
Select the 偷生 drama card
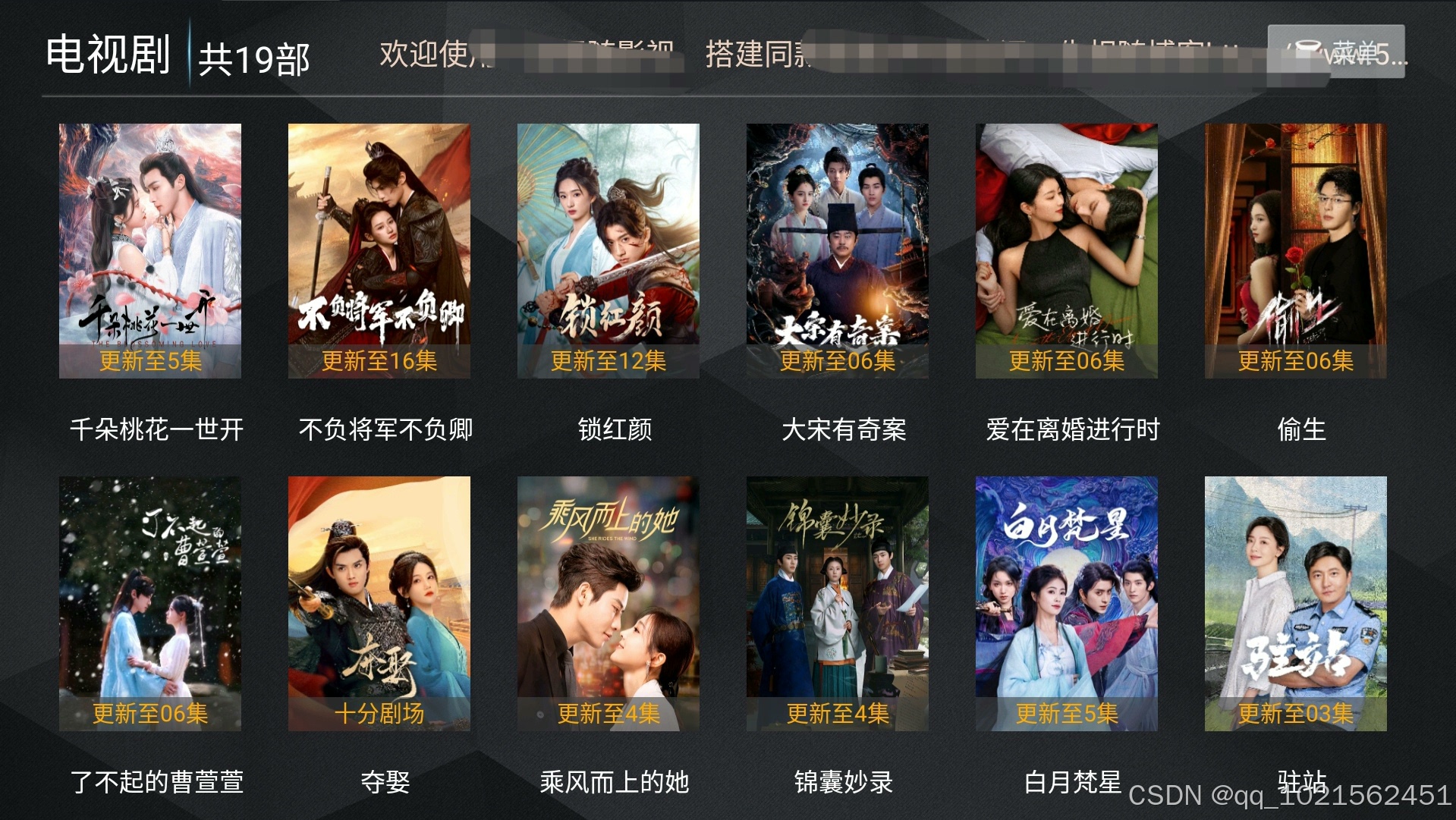[x=1296, y=250]
